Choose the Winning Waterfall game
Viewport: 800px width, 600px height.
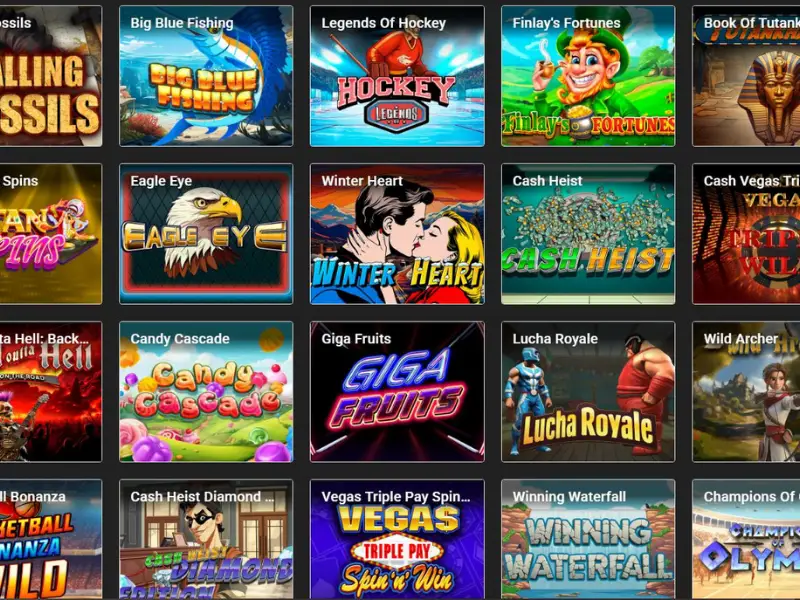[588, 545]
